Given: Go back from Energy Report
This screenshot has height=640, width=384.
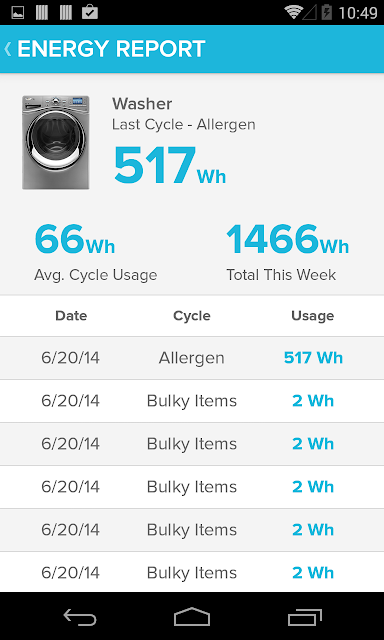Looking at the screenshot, I should point(8,49).
